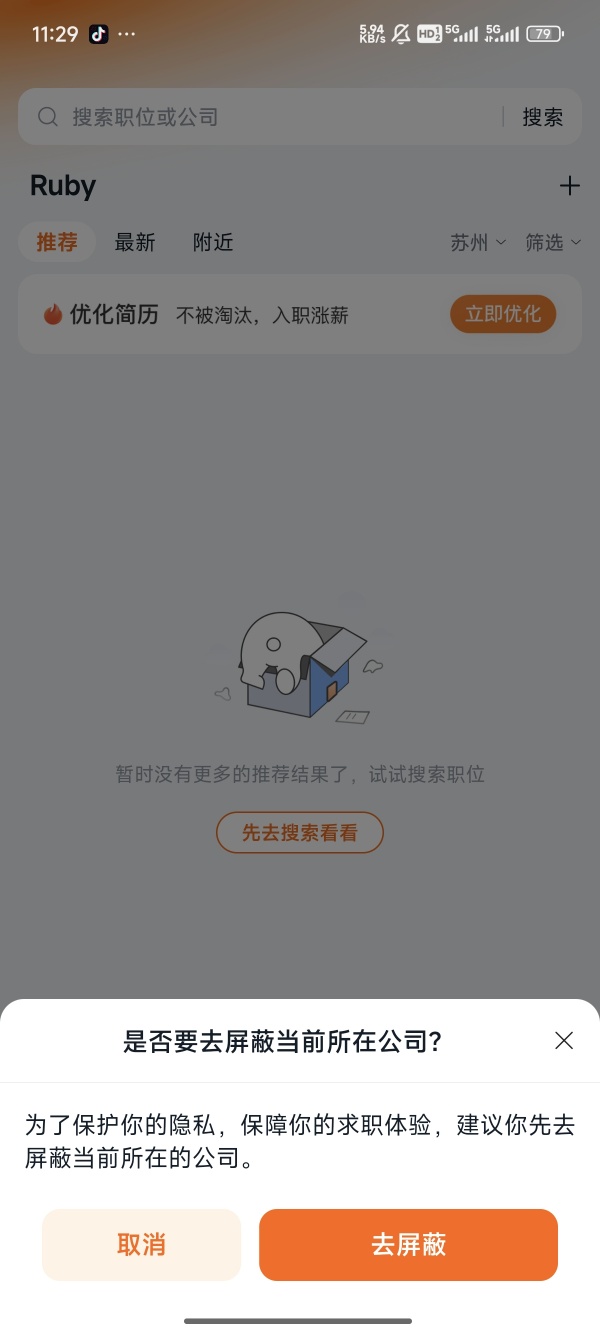Tap the 搜索 button
600x1335 pixels.
pos(542,117)
